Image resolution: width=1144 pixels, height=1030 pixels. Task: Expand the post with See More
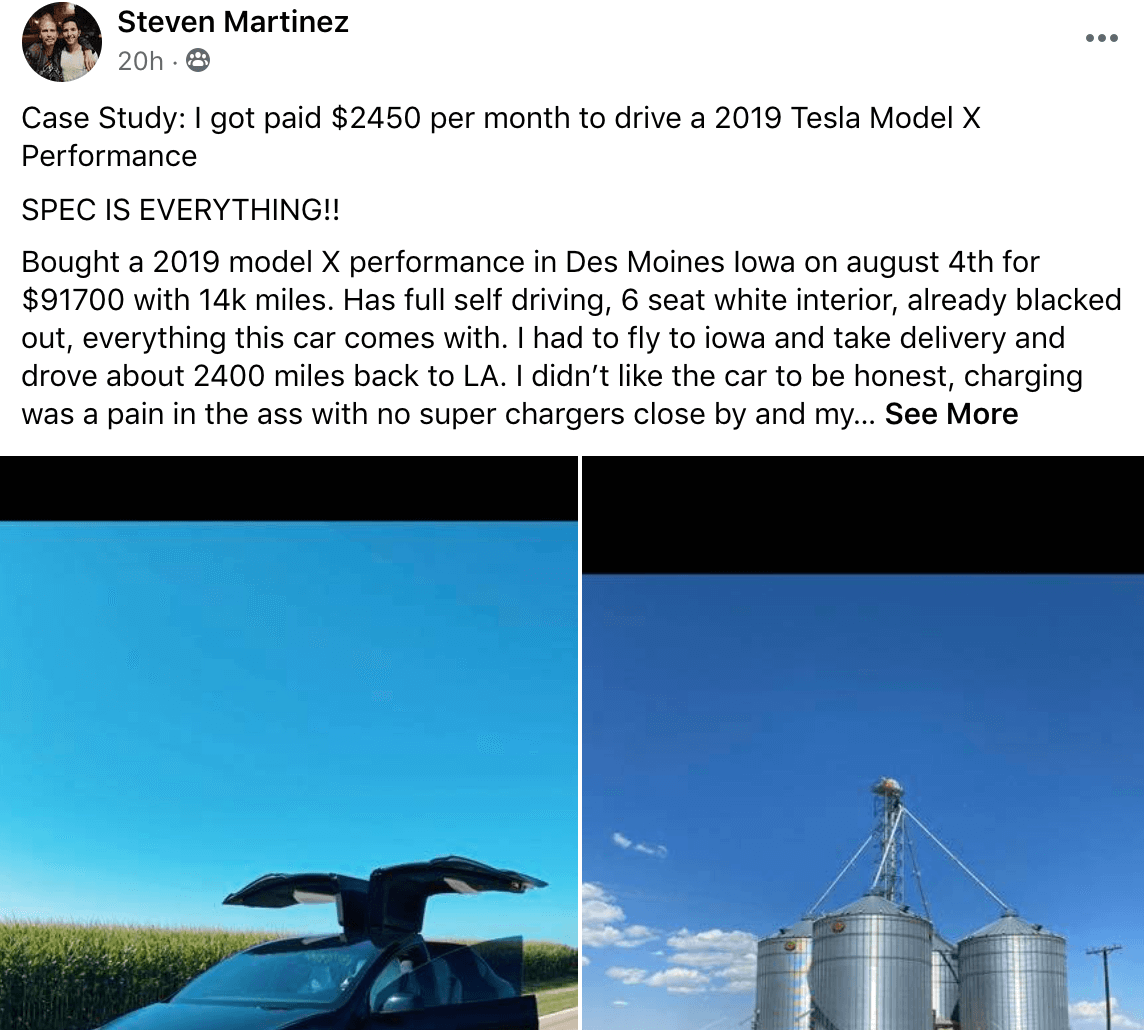pyautogui.click(x=951, y=414)
